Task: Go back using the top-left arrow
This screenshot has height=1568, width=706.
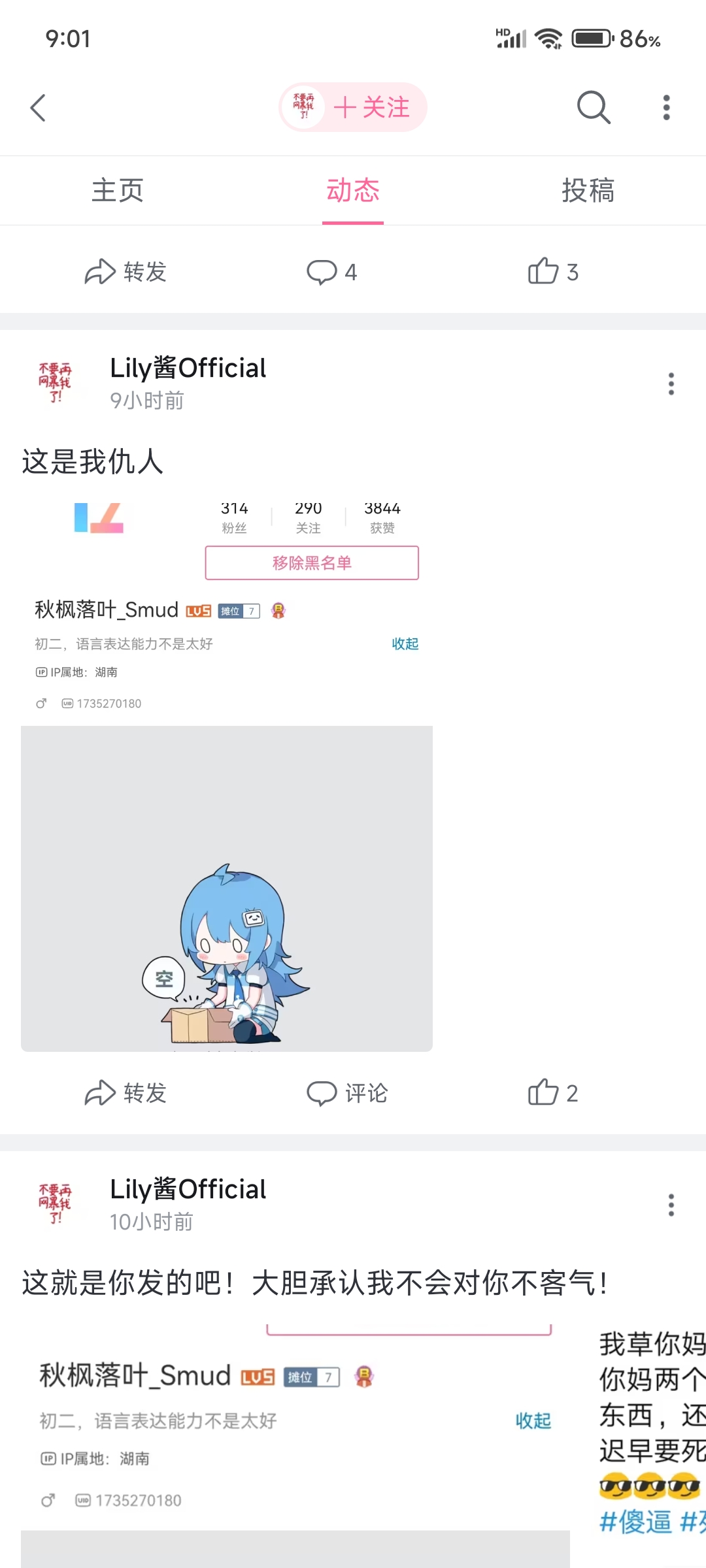Action: pos(38,108)
